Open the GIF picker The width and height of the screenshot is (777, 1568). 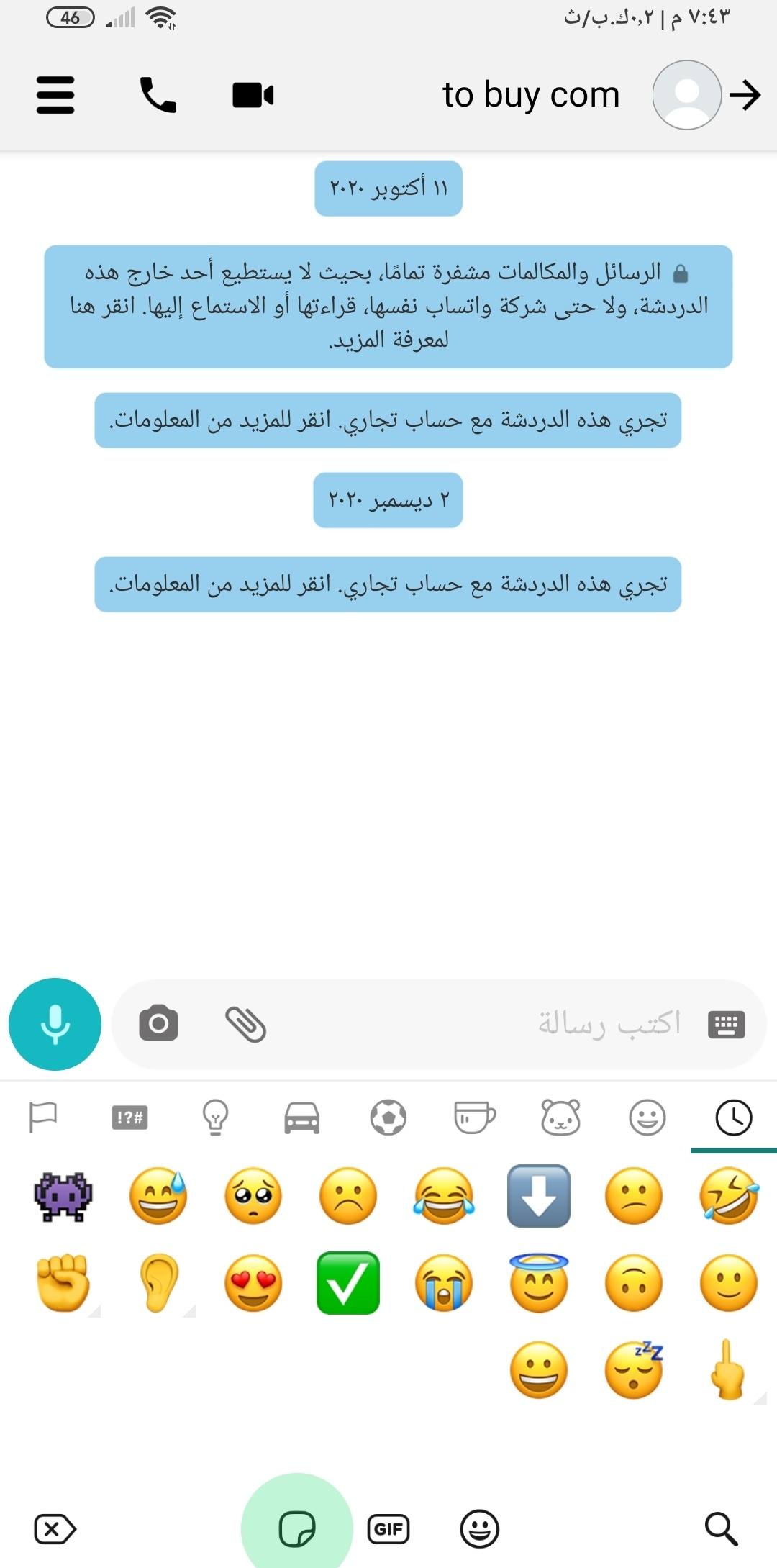tap(388, 1528)
